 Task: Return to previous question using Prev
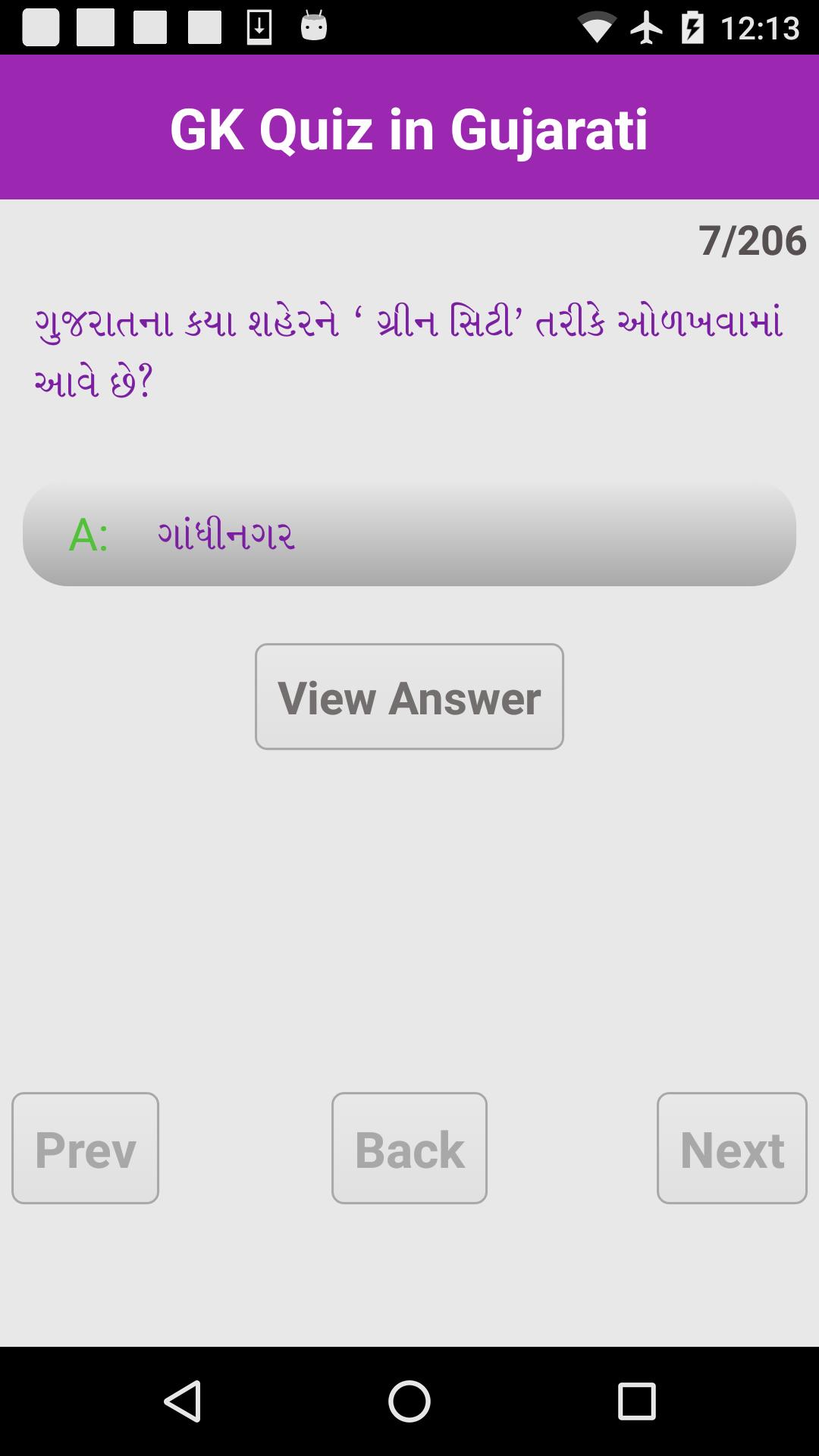85,1150
